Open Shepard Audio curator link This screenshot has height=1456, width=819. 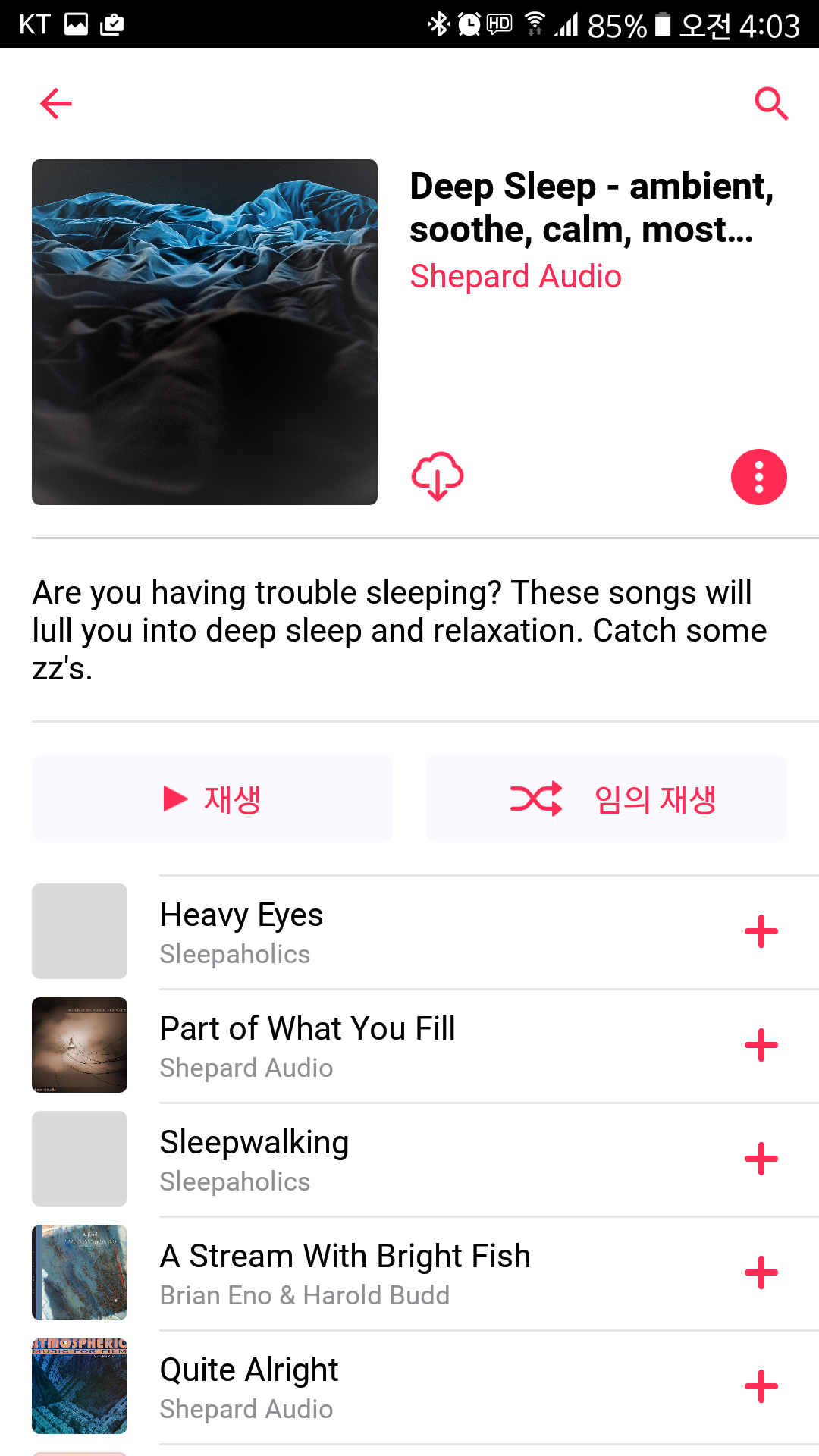pyautogui.click(x=516, y=277)
